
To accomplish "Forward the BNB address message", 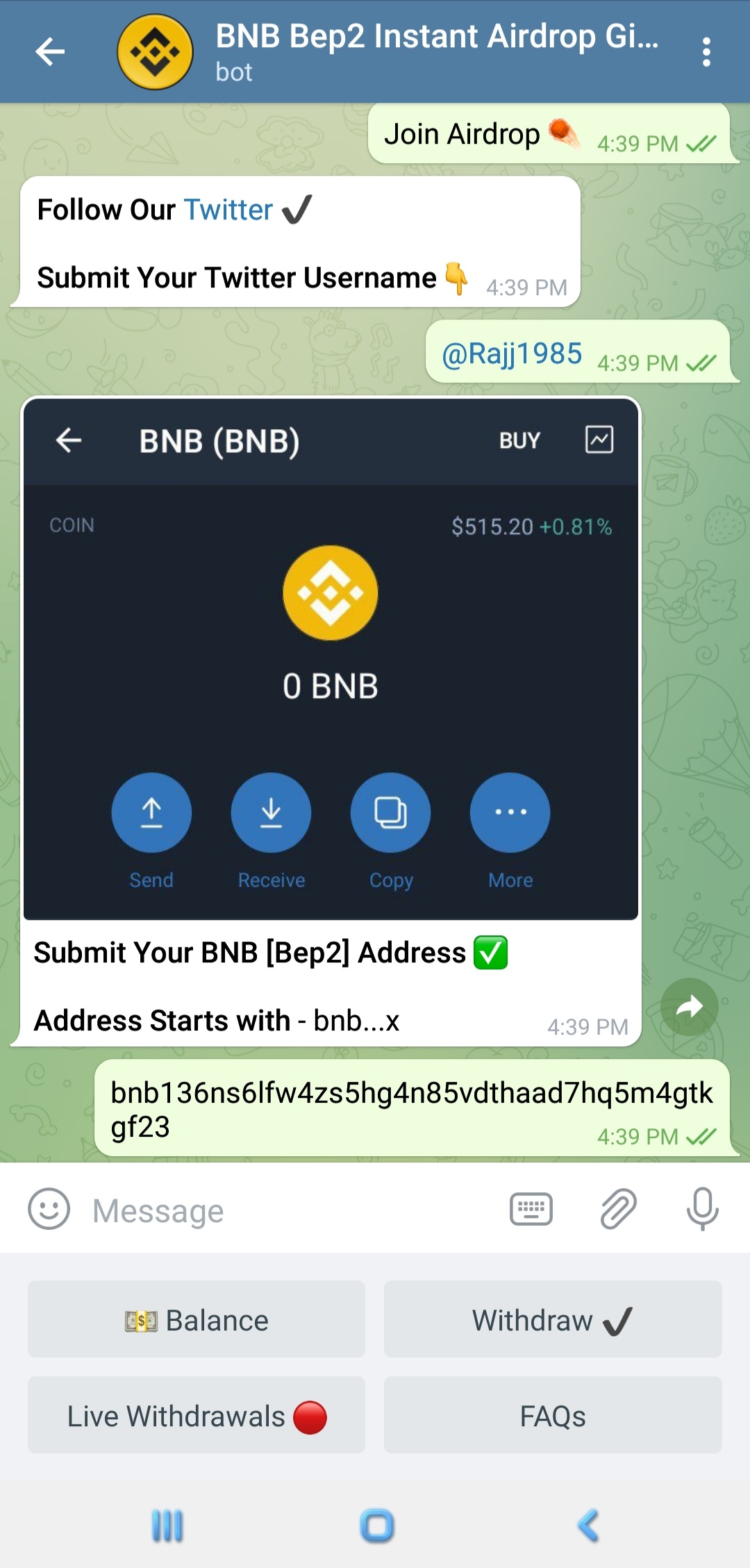I will coord(689,1006).
